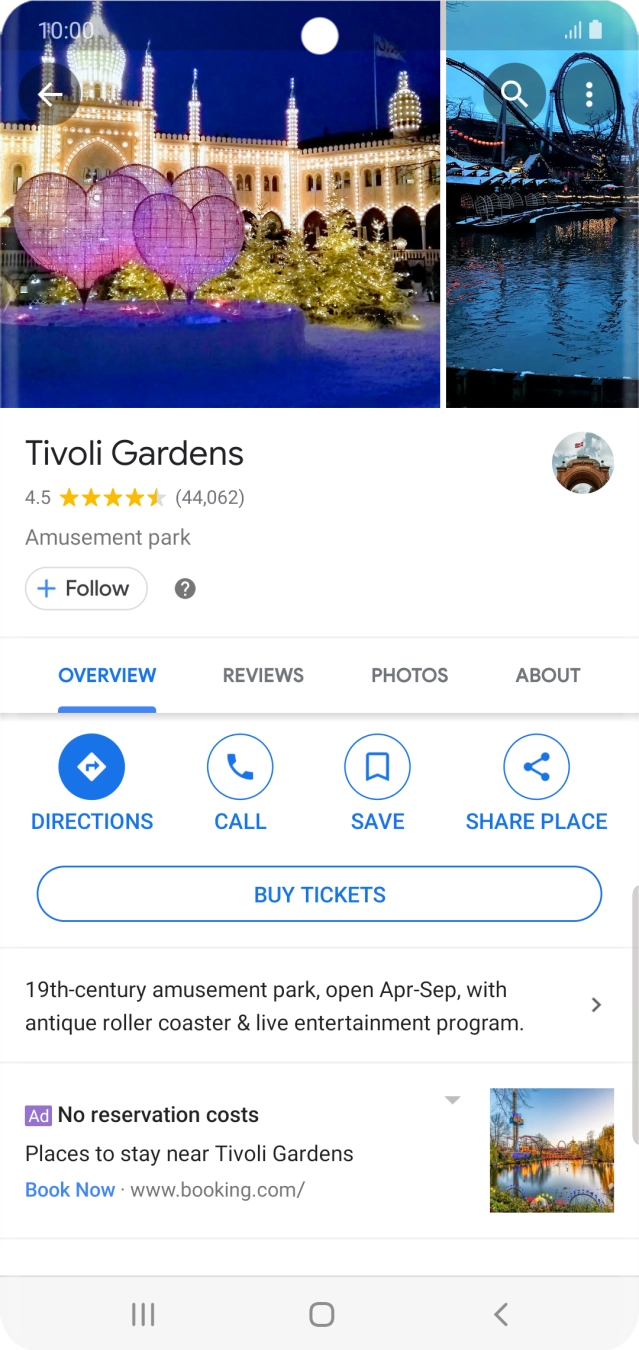639x1350 pixels.
Task: Open the ad options dropdown arrow
Action: 452,1100
